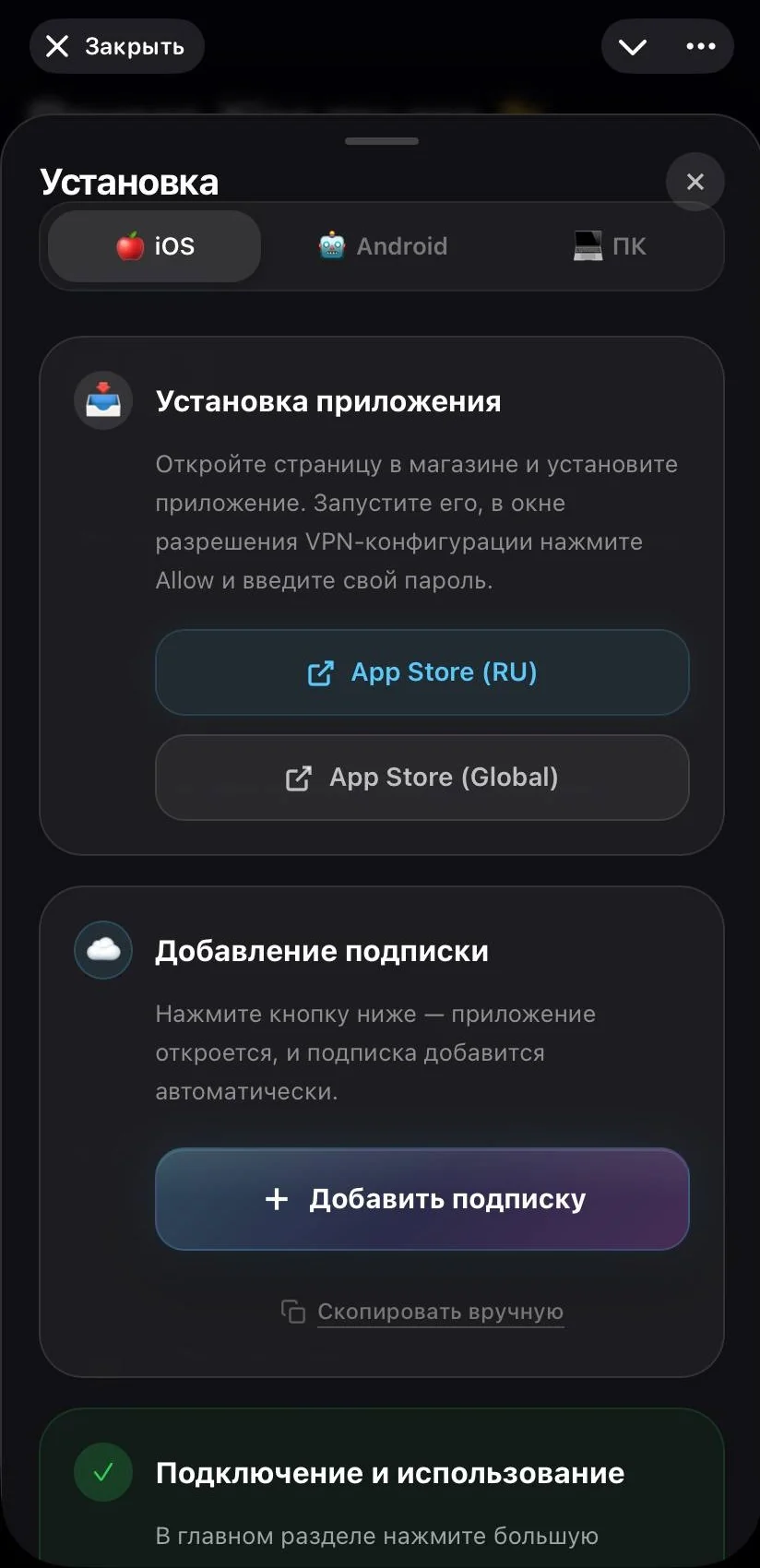This screenshot has width=760, height=1568.
Task: Tap Добавить подписку button
Action: coord(422,1199)
